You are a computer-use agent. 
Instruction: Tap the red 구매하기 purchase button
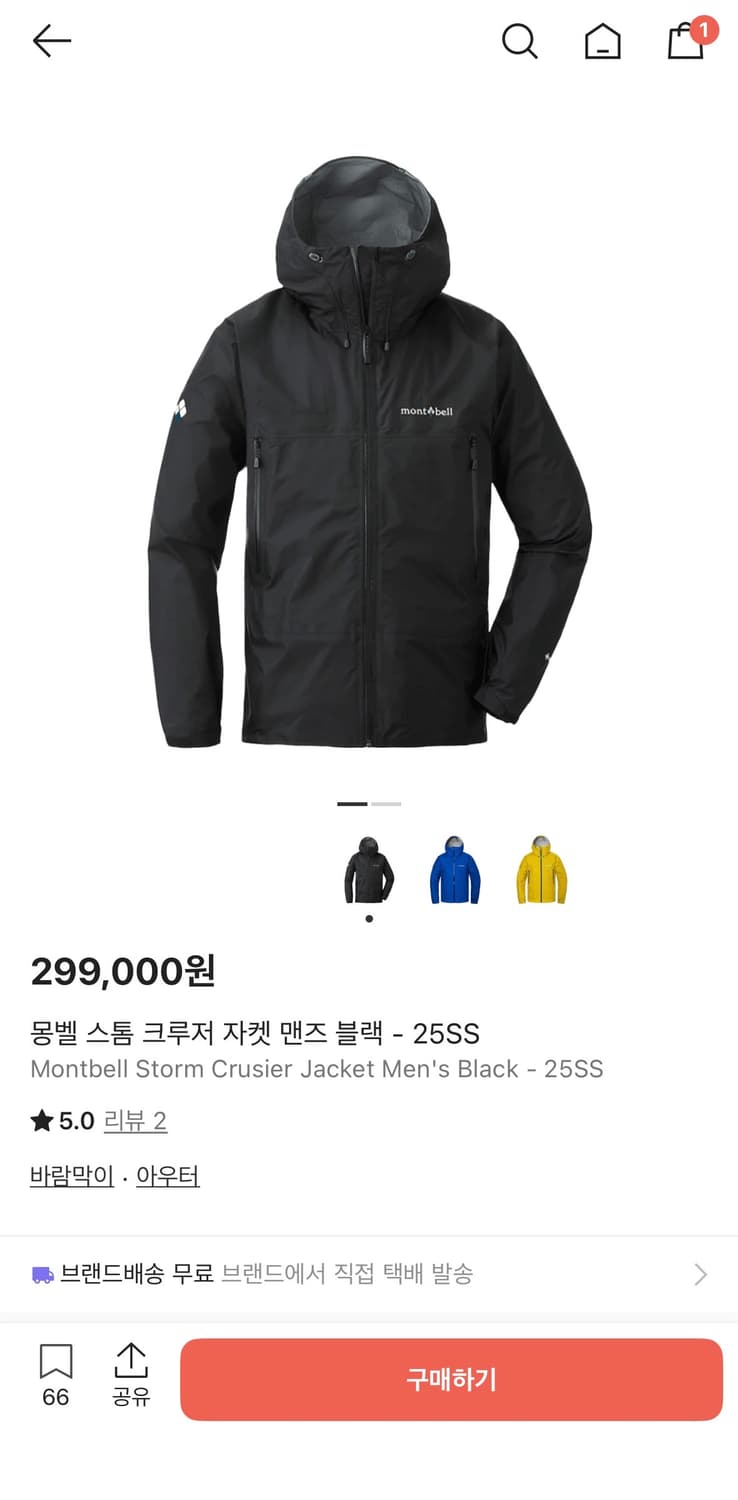click(x=452, y=1380)
